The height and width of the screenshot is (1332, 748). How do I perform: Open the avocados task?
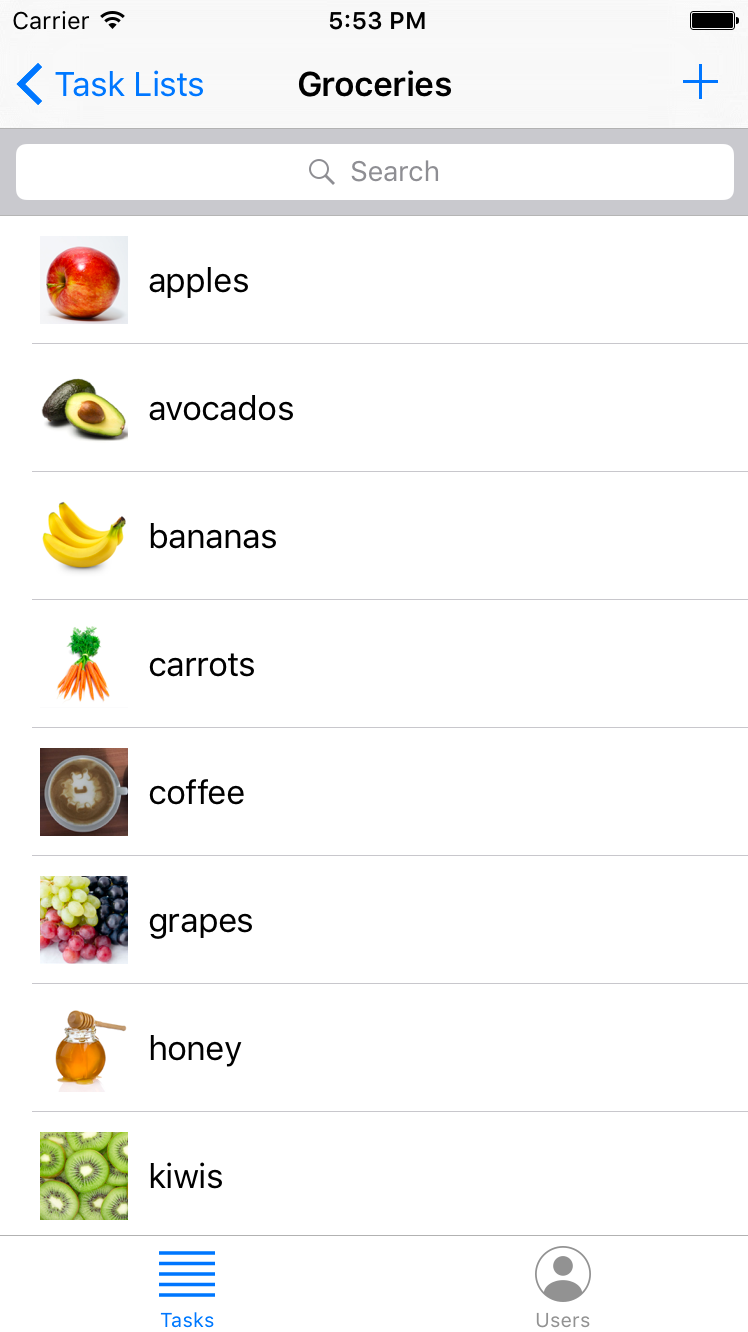(374, 408)
